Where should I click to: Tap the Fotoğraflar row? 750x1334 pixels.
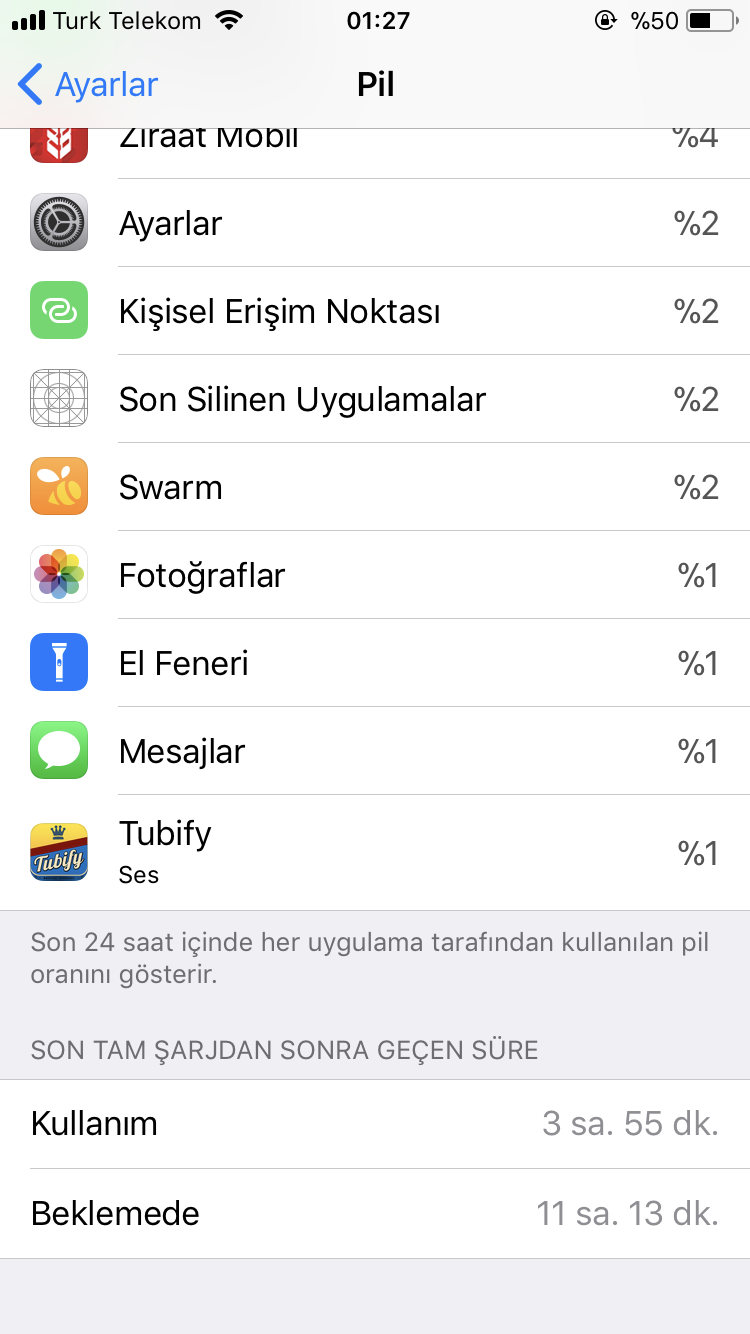click(375, 575)
